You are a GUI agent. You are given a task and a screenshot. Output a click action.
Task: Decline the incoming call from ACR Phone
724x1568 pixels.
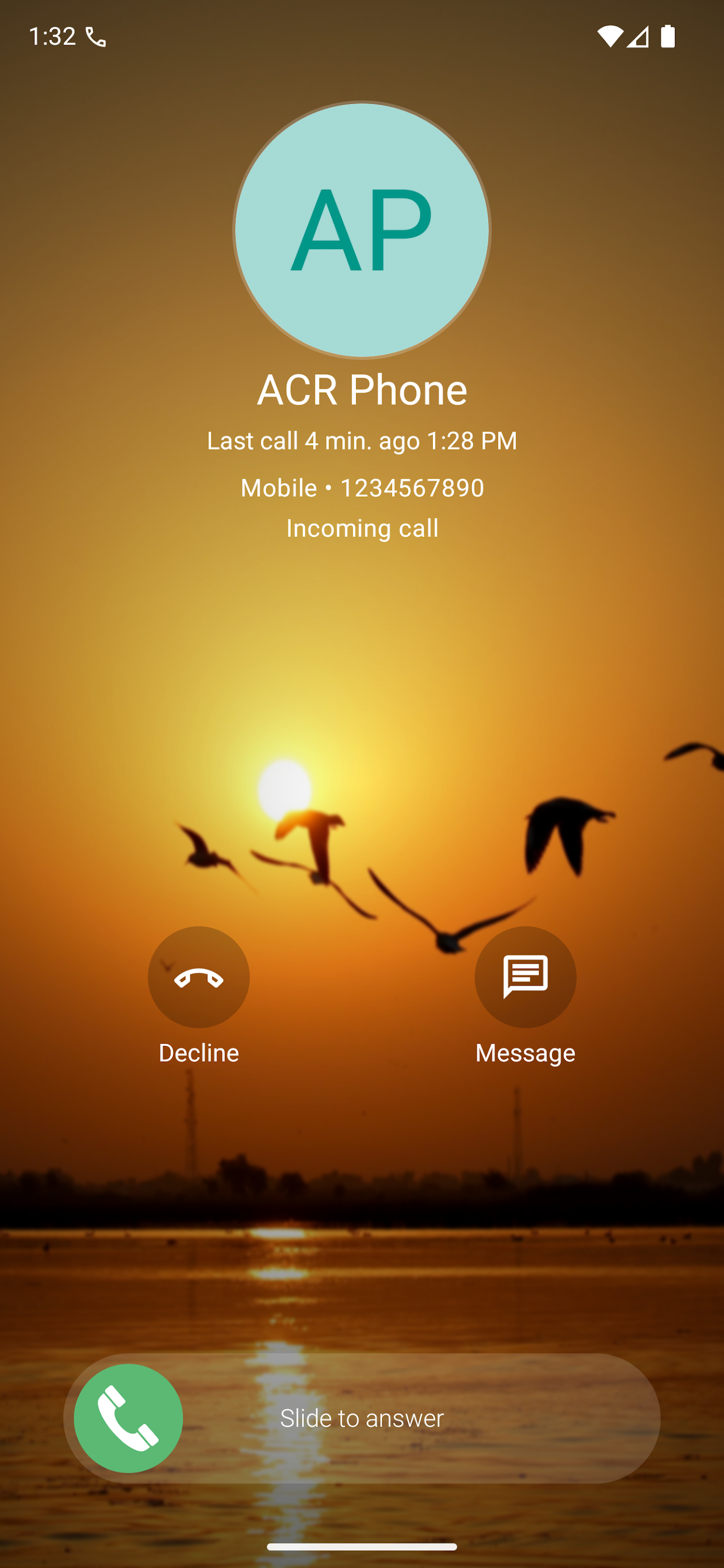(199, 977)
